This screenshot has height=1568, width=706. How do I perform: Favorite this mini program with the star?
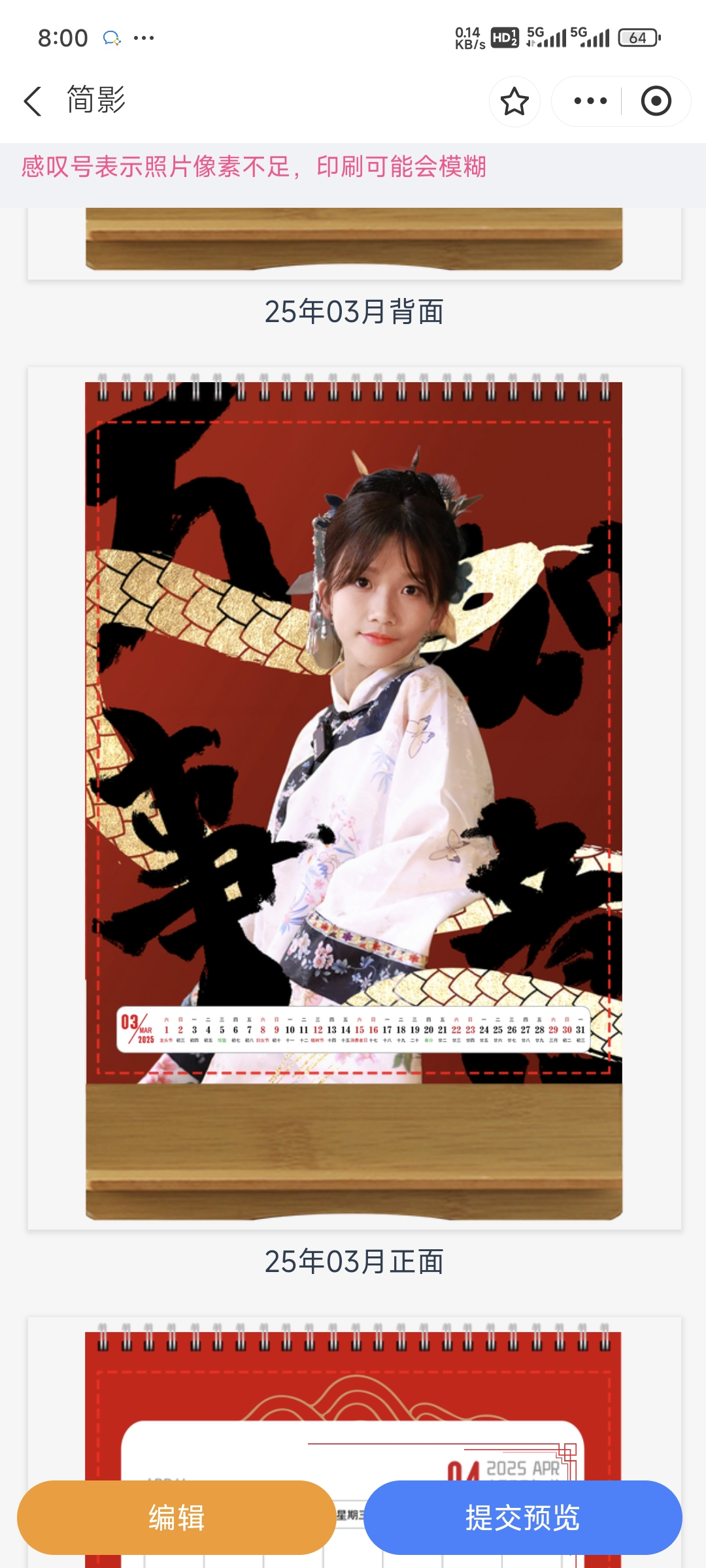tap(514, 101)
